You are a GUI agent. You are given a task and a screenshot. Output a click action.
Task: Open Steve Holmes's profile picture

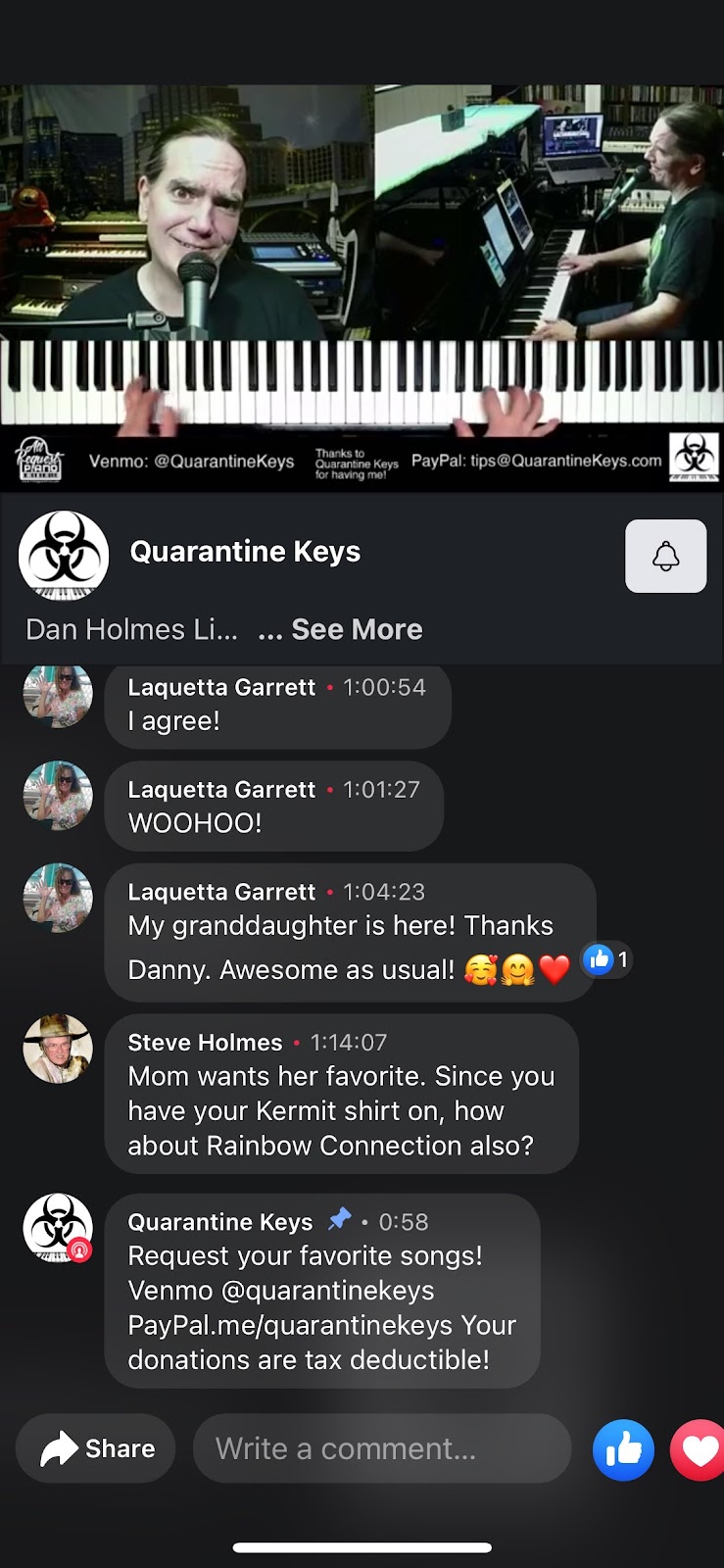coord(58,1049)
